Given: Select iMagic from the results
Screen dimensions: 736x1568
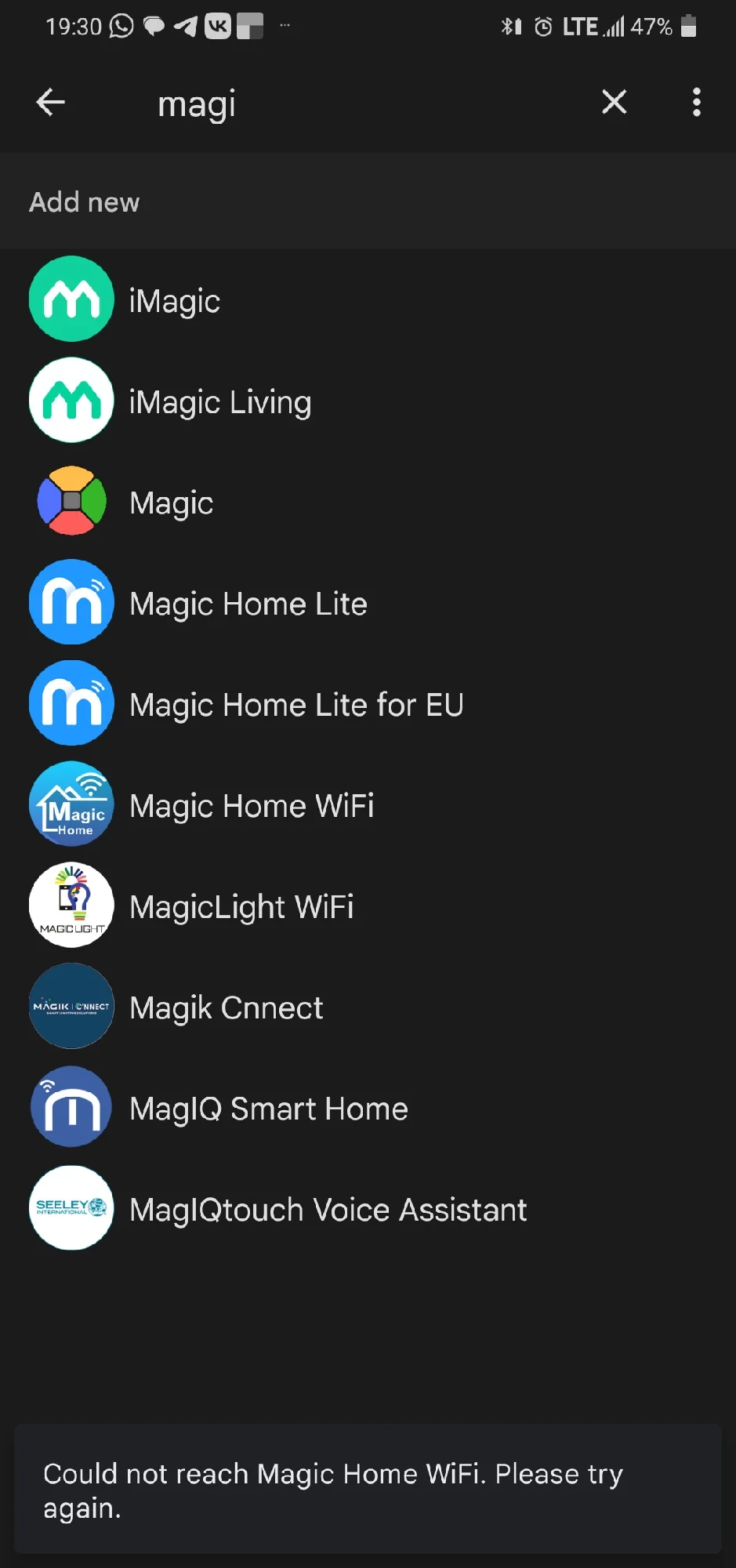Looking at the screenshot, I should click(174, 301).
